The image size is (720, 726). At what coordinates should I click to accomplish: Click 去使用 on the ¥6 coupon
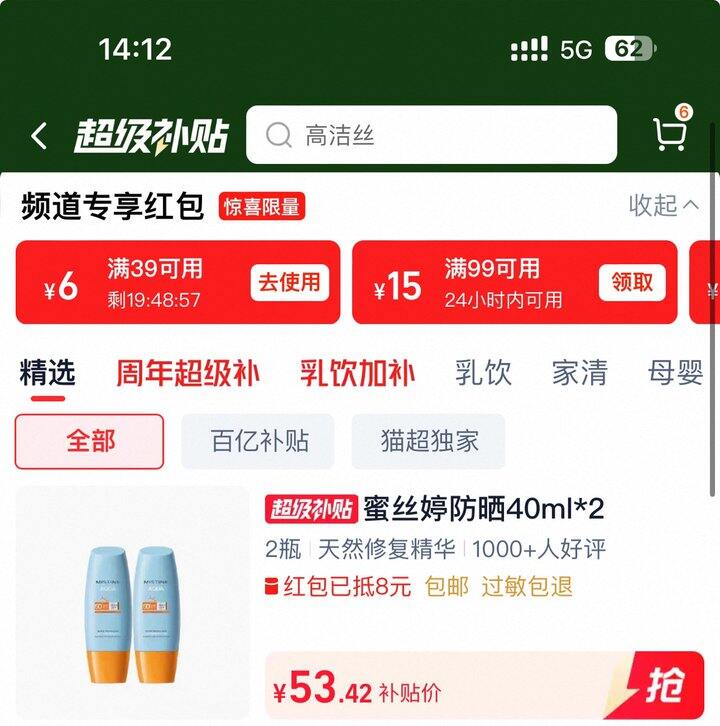[x=290, y=283]
